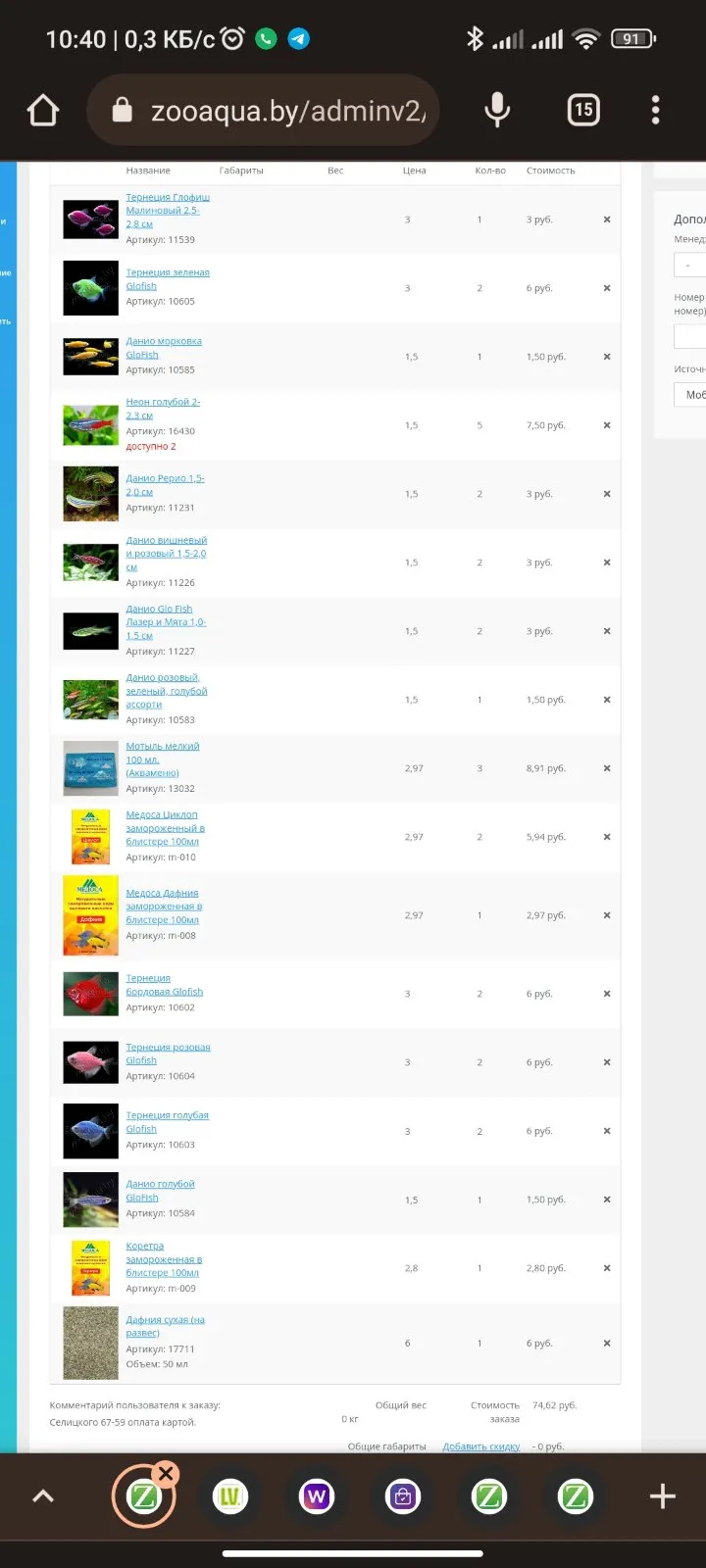This screenshot has height=1568, width=706.
Task: Expand the tab strip with the up chevron
Action: coord(43,1496)
